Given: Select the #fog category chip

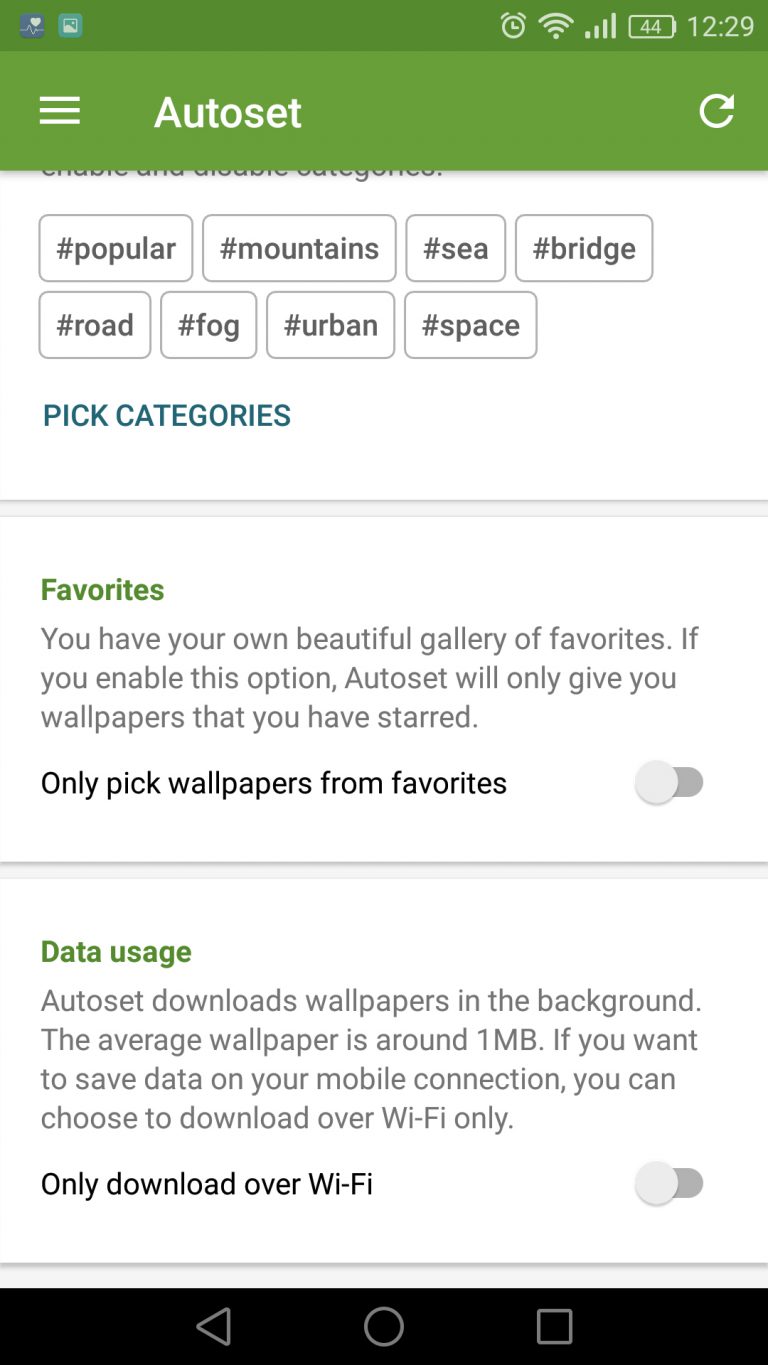Looking at the screenshot, I should (x=209, y=325).
